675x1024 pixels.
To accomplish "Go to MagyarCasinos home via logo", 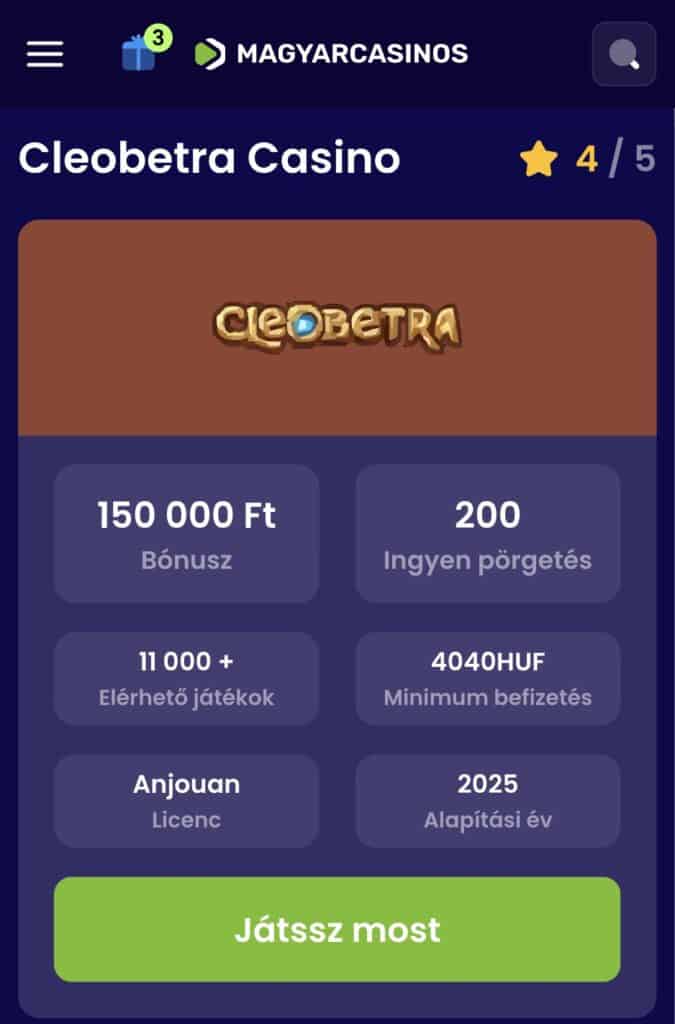I will tap(332, 54).
